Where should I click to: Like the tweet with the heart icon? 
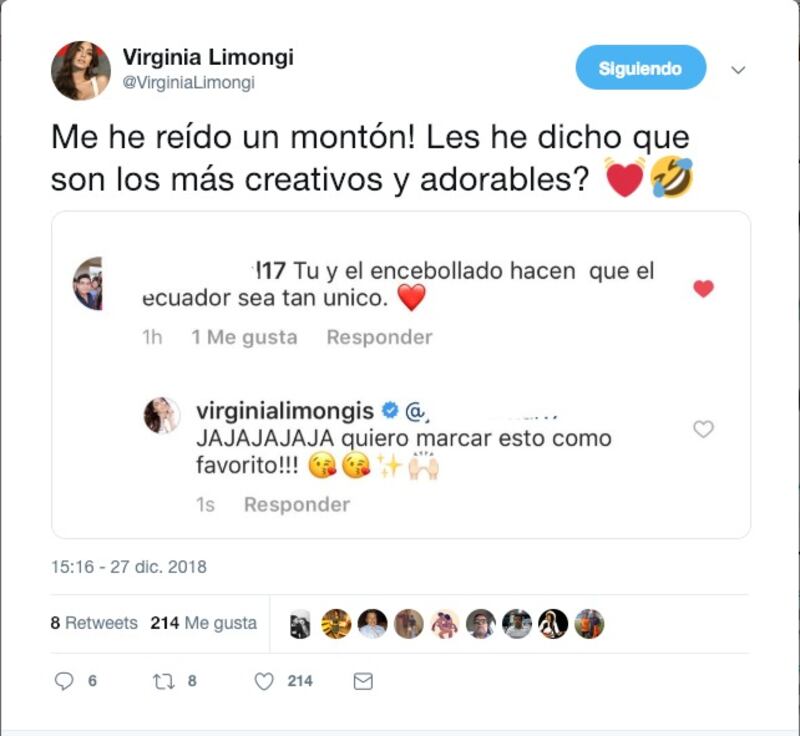point(264,681)
